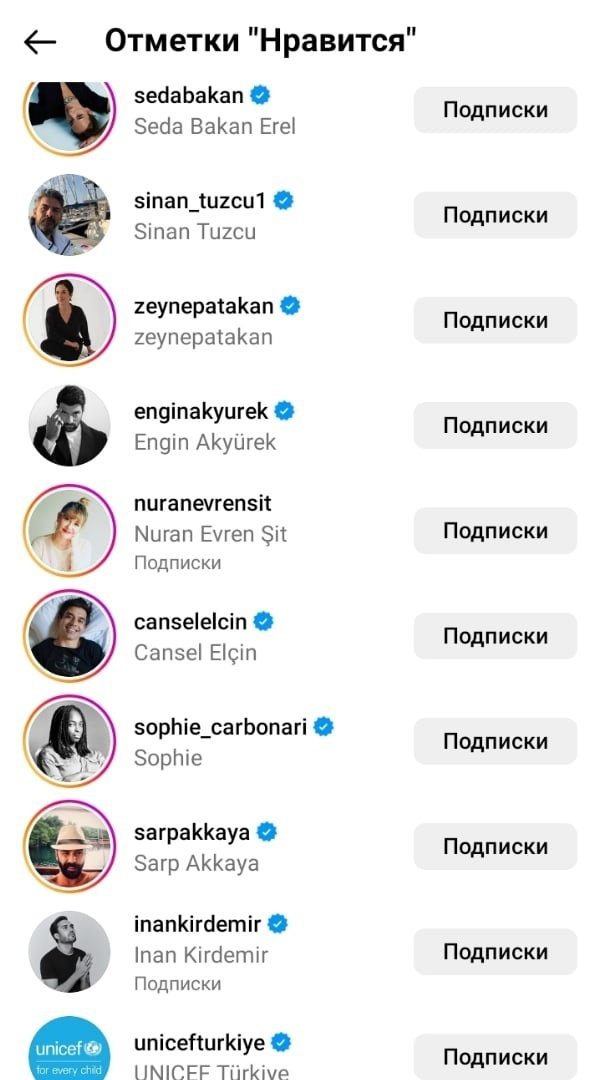Tap Подписки button next to zeynepatakan
The width and height of the screenshot is (600, 1080).
[495, 320]
